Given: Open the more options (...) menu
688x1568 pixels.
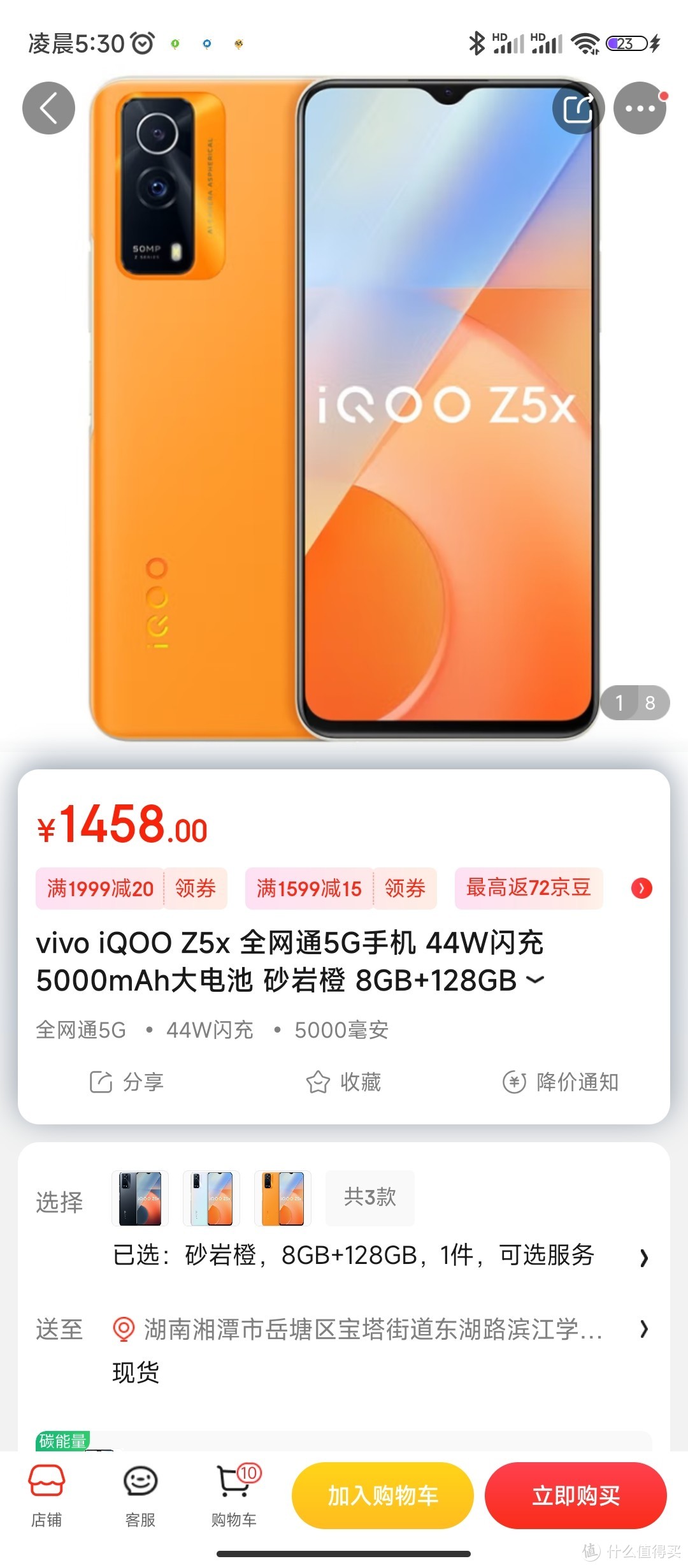Looking at the screenshot, I should (640, 108).
